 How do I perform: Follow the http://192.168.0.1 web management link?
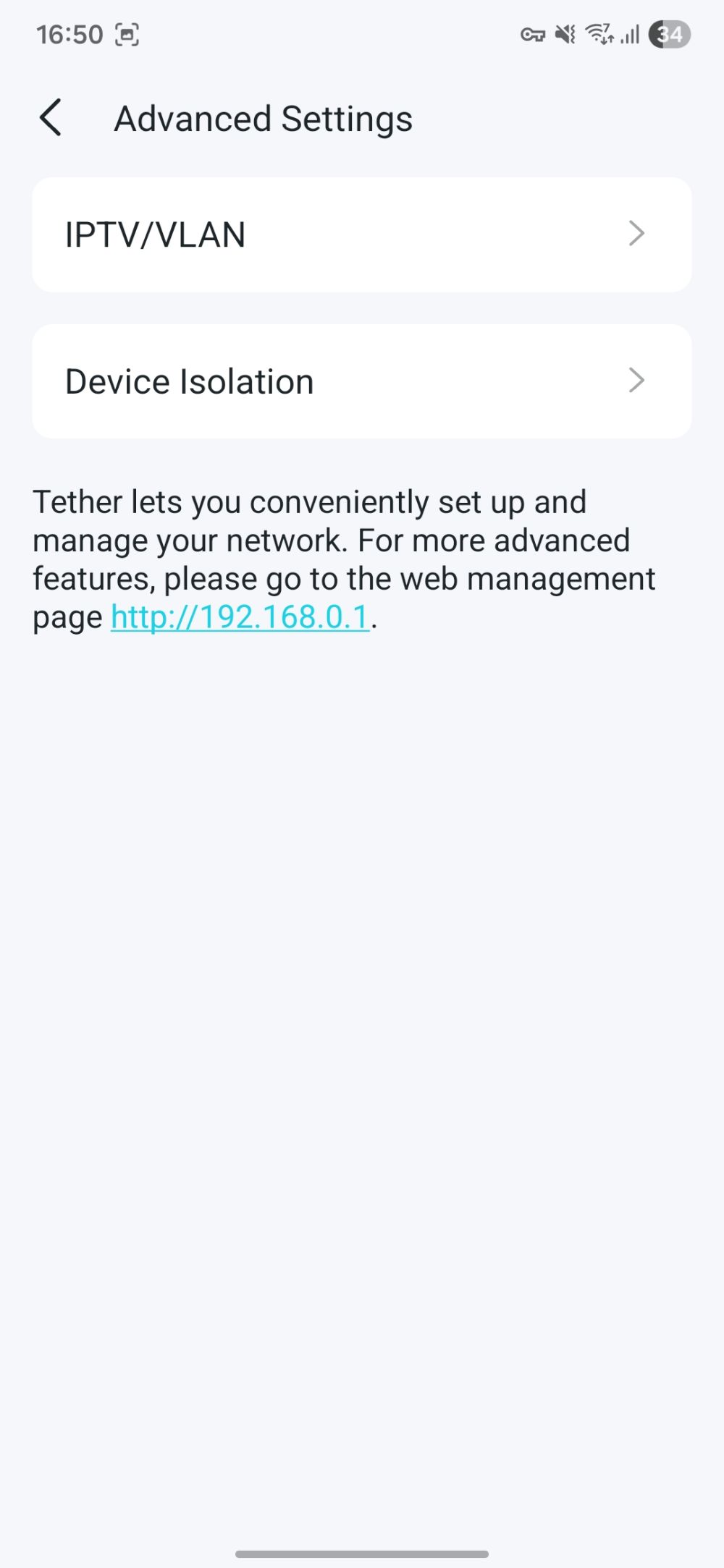coord(240,617)
